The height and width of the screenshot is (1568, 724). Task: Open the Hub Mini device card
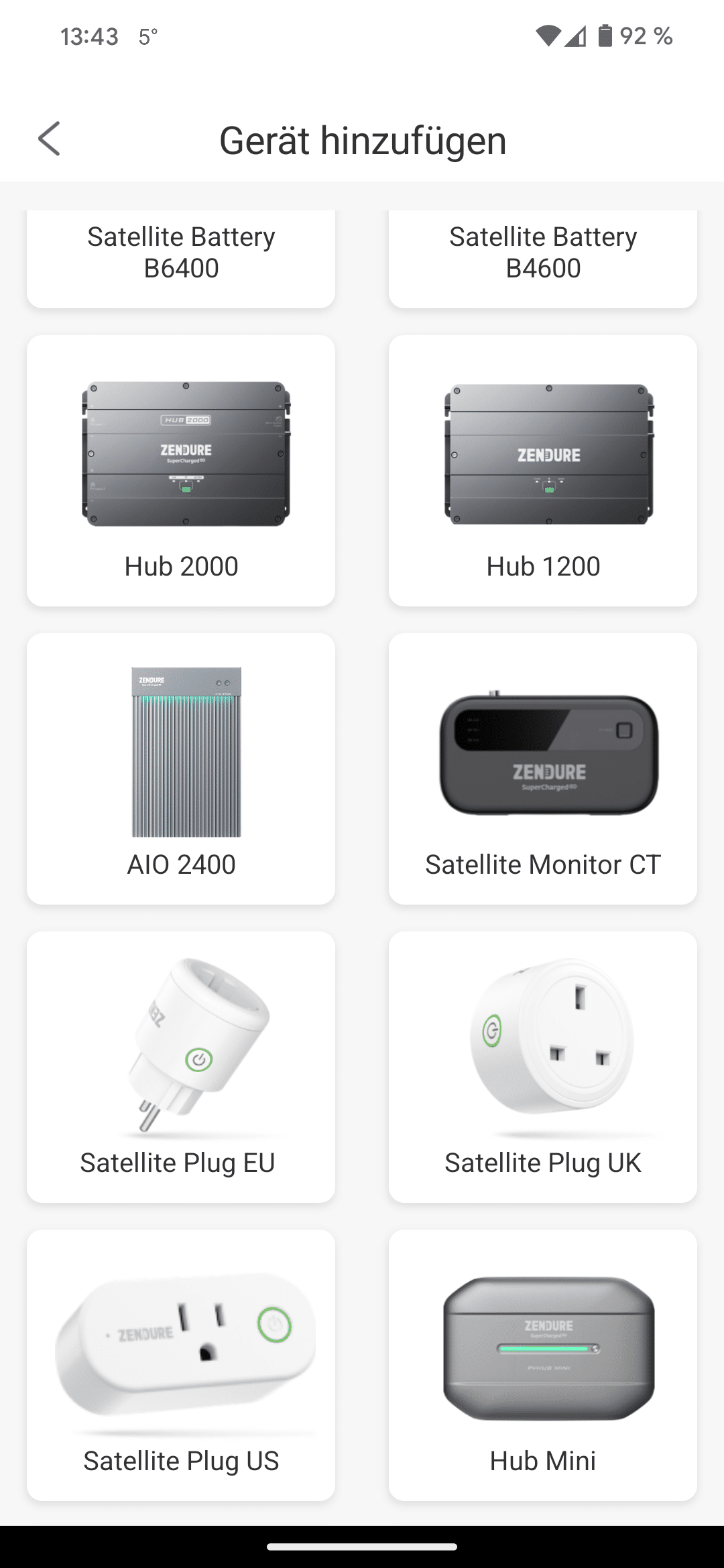543,1365
